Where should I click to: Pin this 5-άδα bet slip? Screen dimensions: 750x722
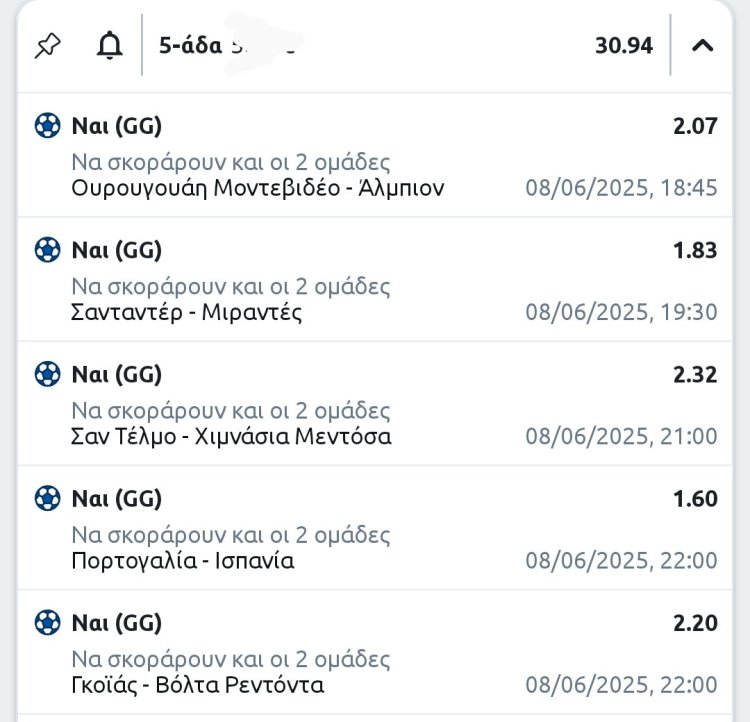click(47, 46)
